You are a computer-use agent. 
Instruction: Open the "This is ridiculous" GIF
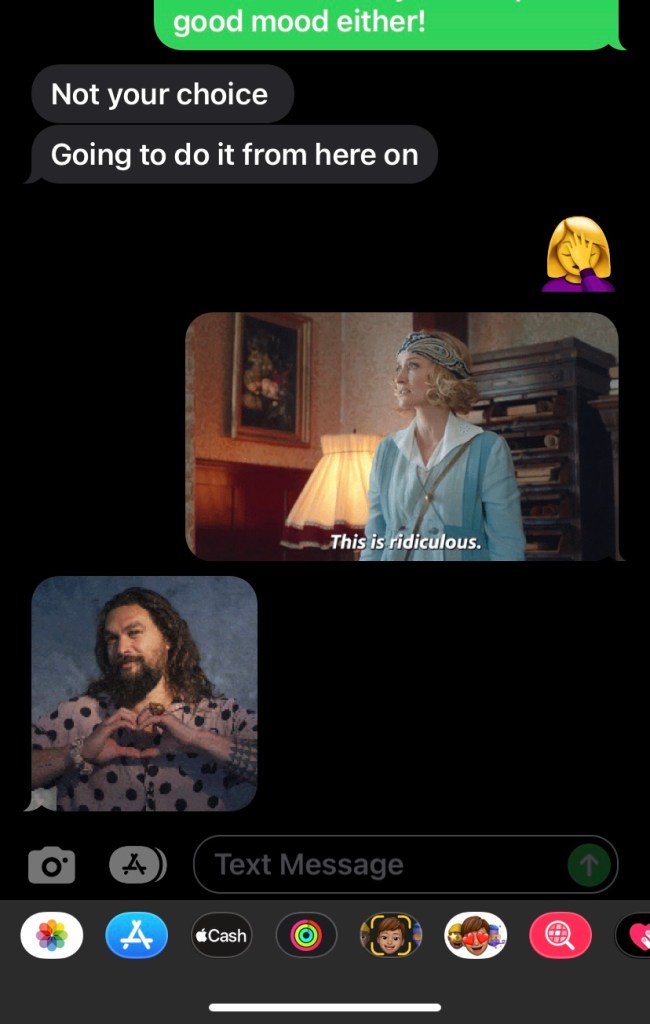pyautogui.click(x=402, y=436)
